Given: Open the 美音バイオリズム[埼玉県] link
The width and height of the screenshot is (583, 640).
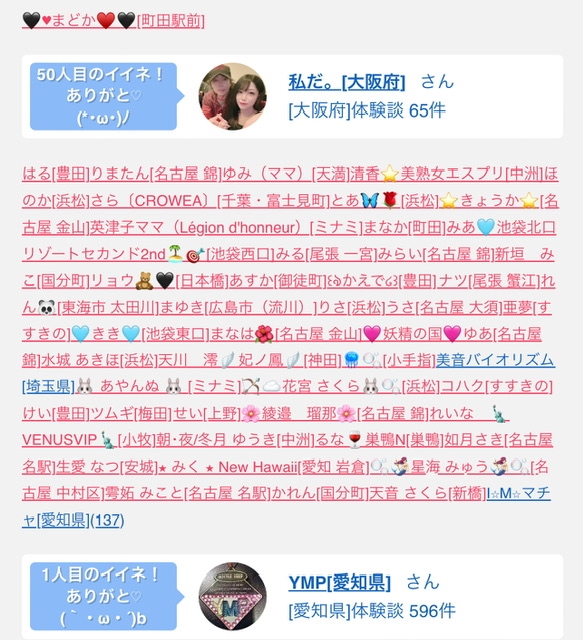Looking at the screenshot, I should 495,360.
